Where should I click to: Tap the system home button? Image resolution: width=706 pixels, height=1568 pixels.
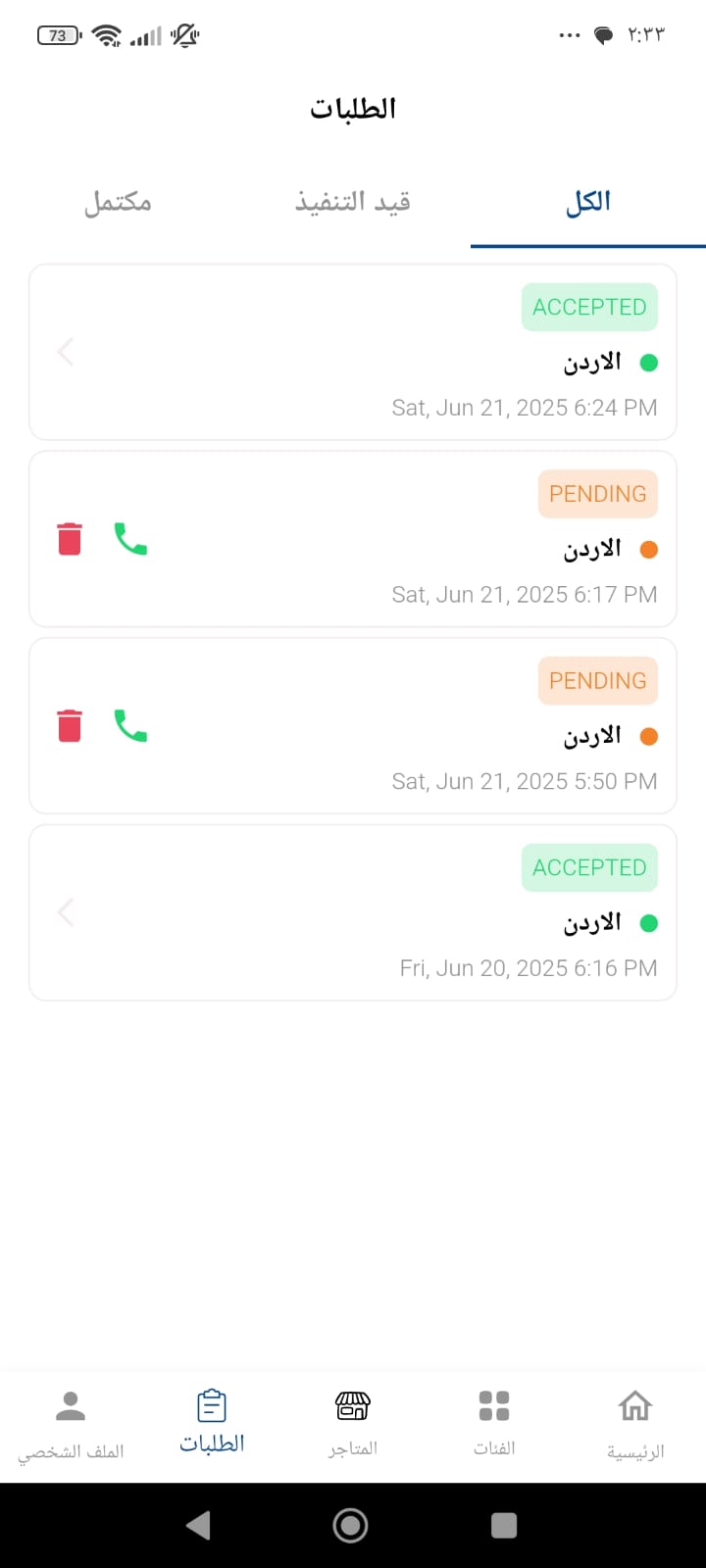click(x=351, y=1525)
